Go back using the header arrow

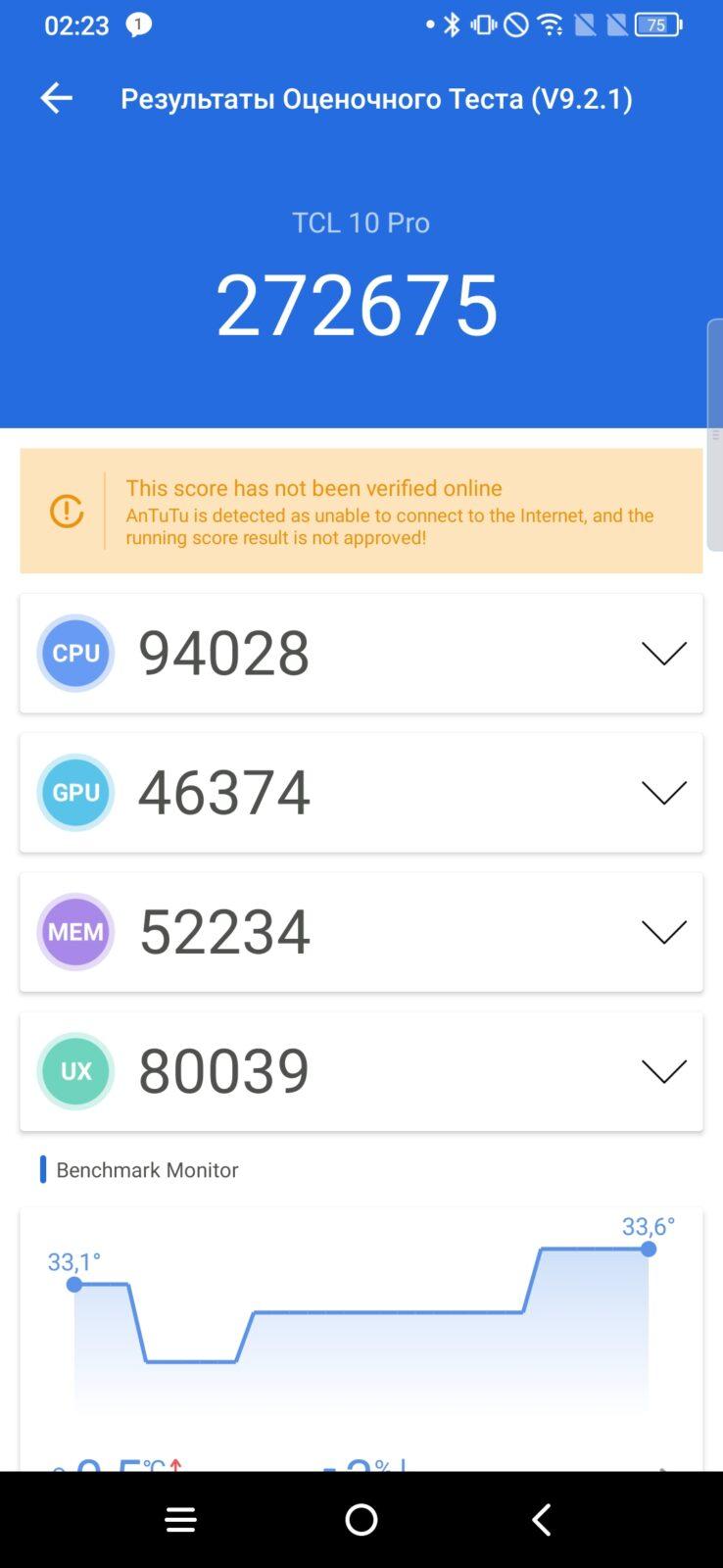[x=56, y=98]
